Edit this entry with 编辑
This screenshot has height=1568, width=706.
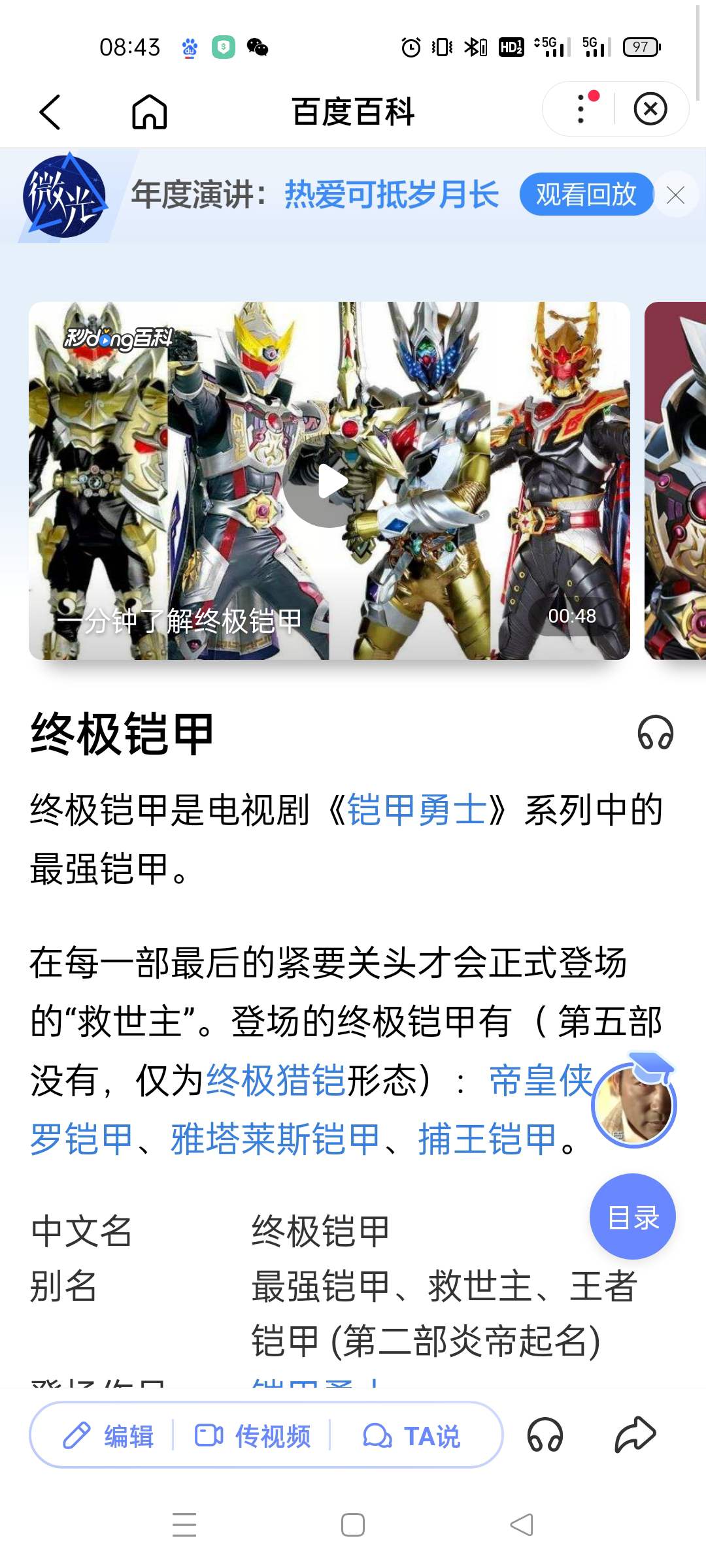(109, 1435)
